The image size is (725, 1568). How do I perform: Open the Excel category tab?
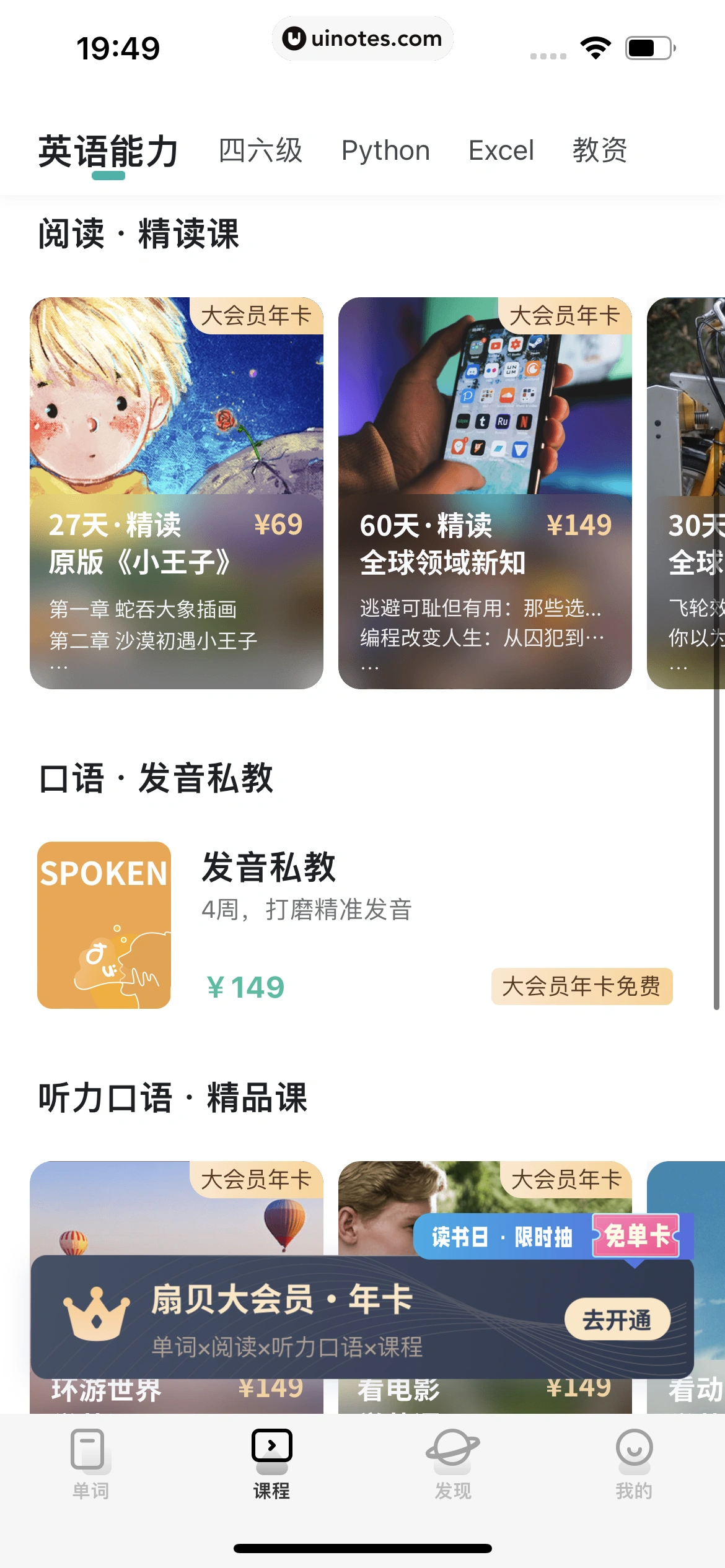[x=501, y=150]
